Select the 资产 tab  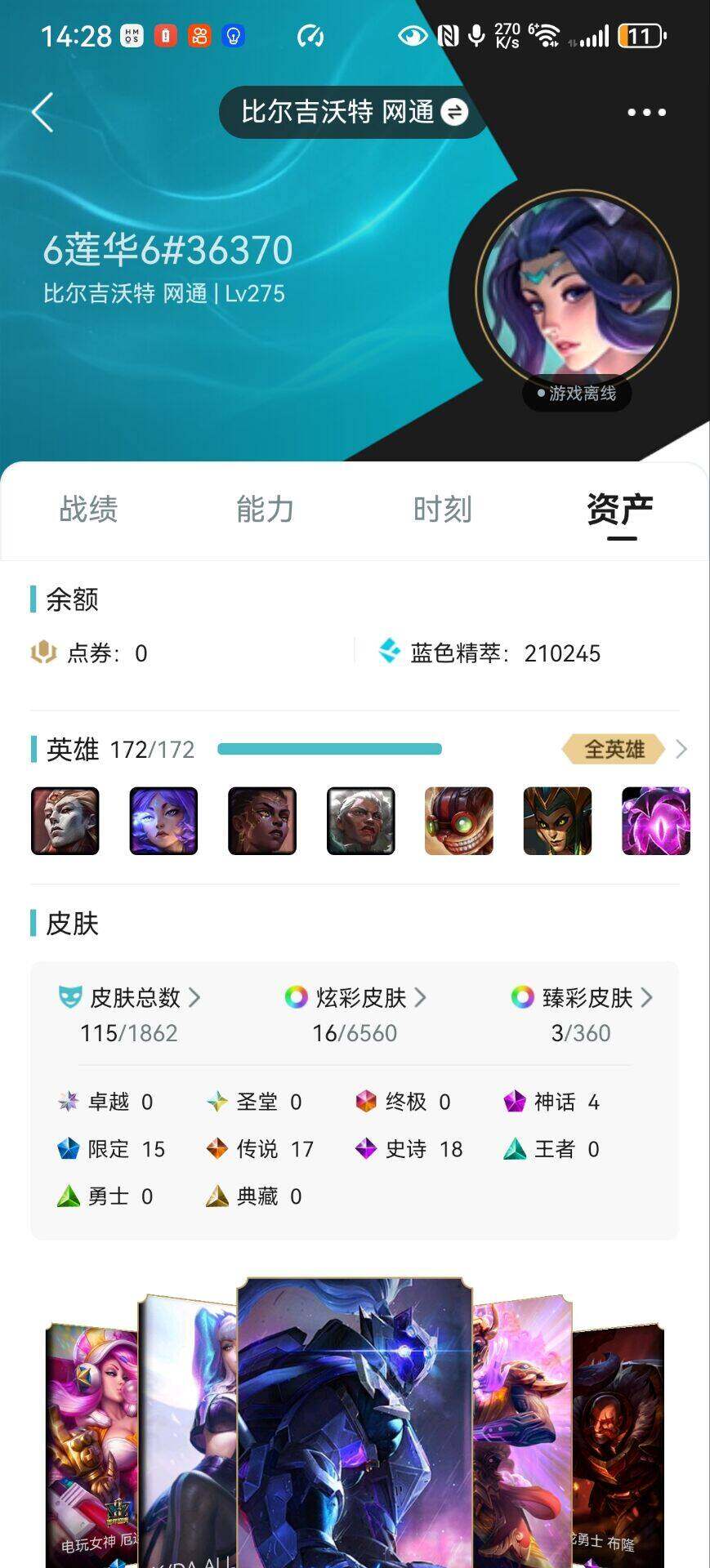620,510
